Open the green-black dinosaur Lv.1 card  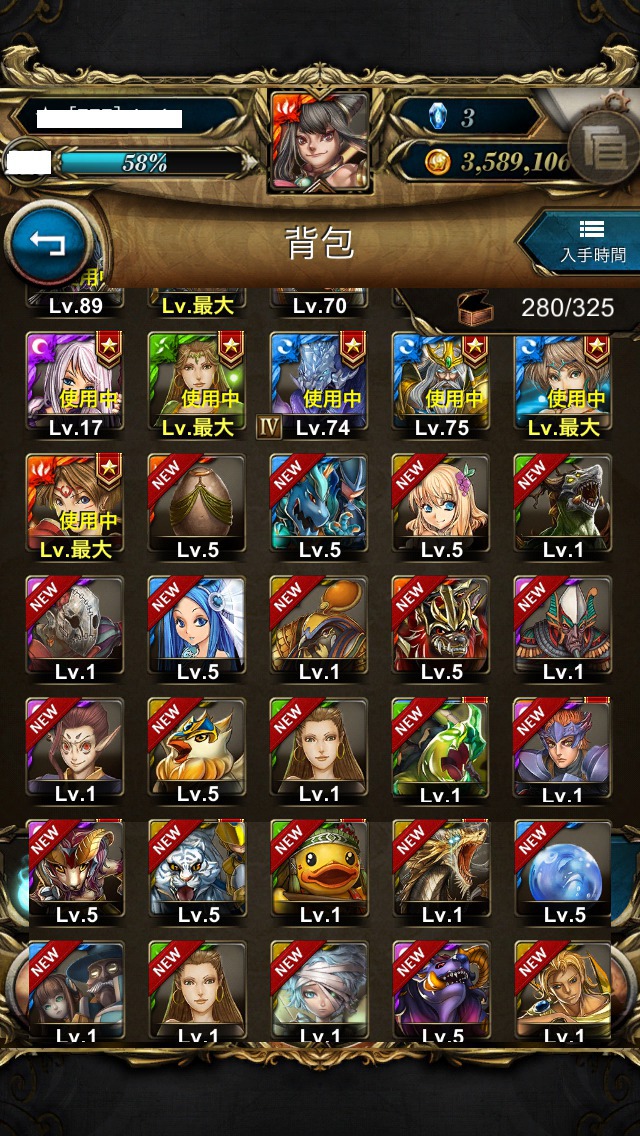[x=564, y=506]
